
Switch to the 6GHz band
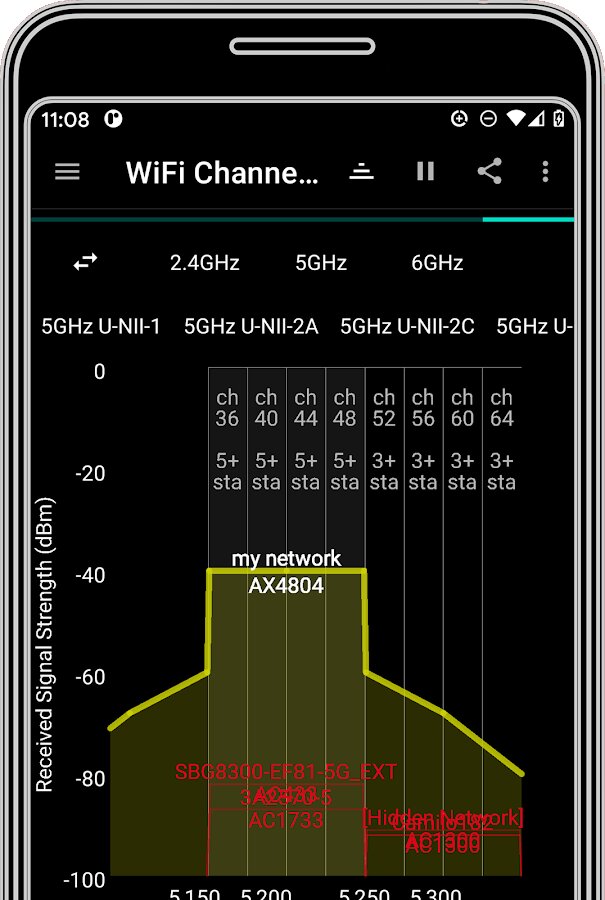click(437, 263)
